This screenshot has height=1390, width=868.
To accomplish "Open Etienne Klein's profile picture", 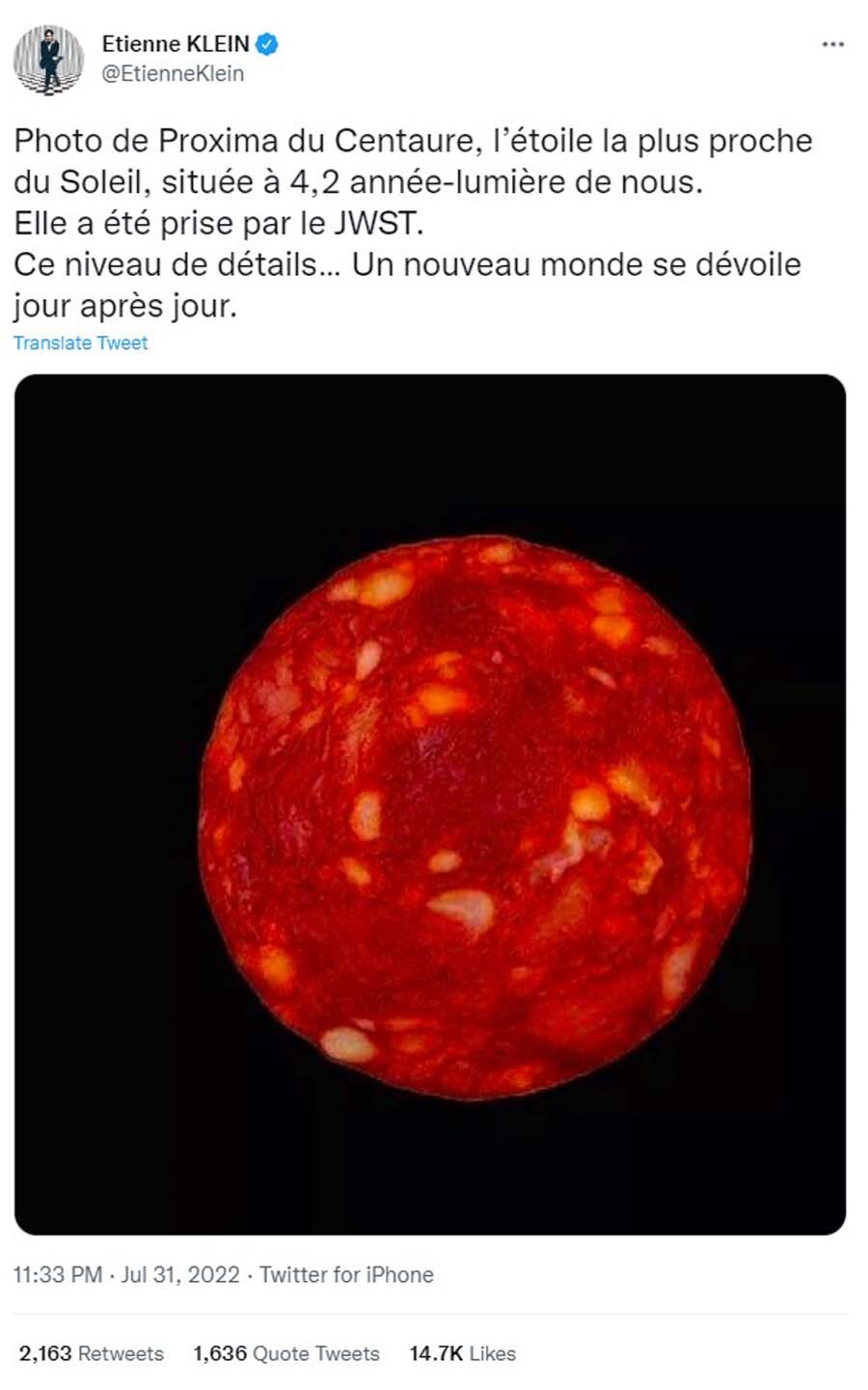I will [48, 59].
